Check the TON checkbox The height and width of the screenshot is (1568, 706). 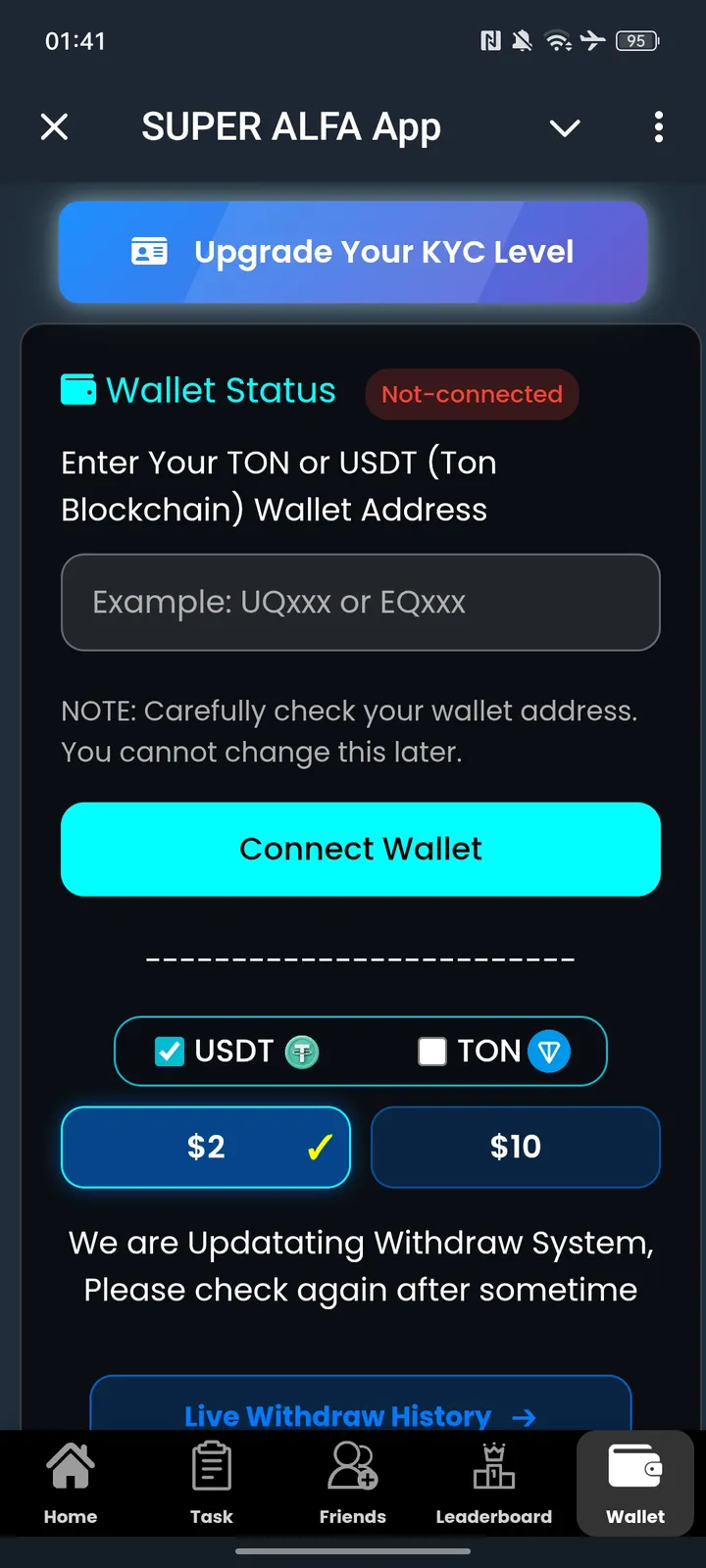point(432,1052)
